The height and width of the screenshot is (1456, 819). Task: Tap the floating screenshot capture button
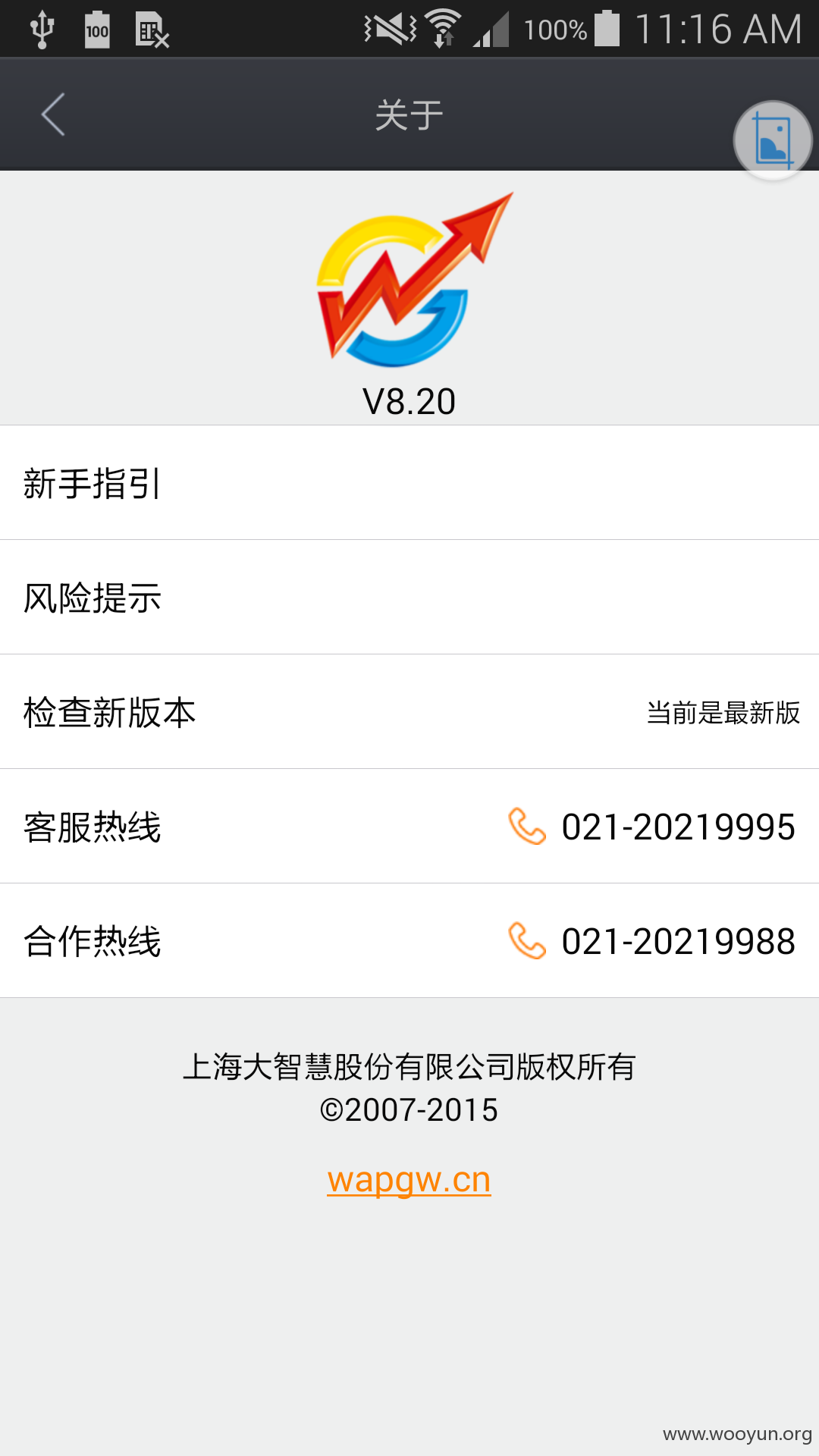tap(773, 140)
